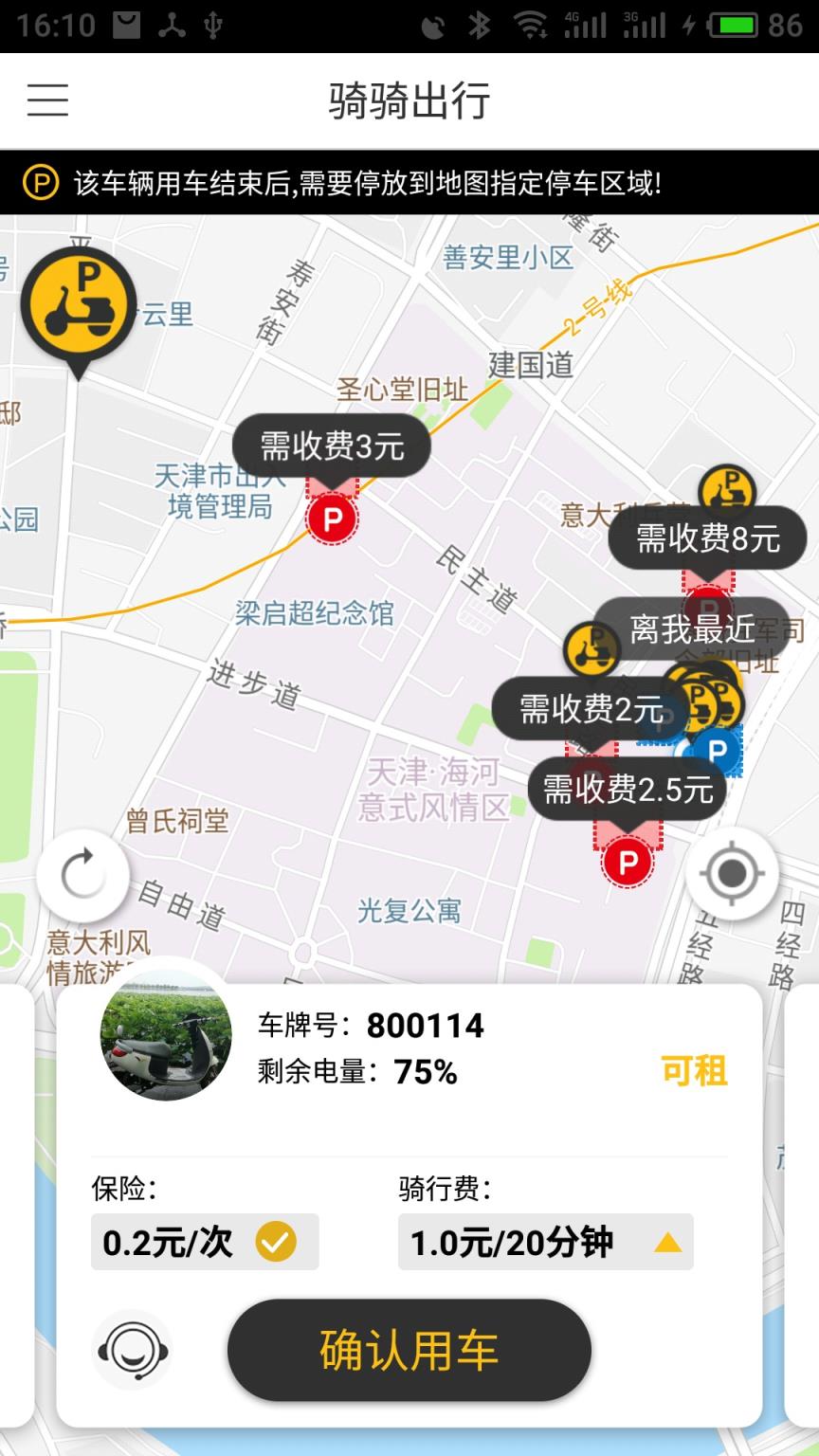Open the hamburger navigation menu
819x1456 pixels.
click(47, 100)
